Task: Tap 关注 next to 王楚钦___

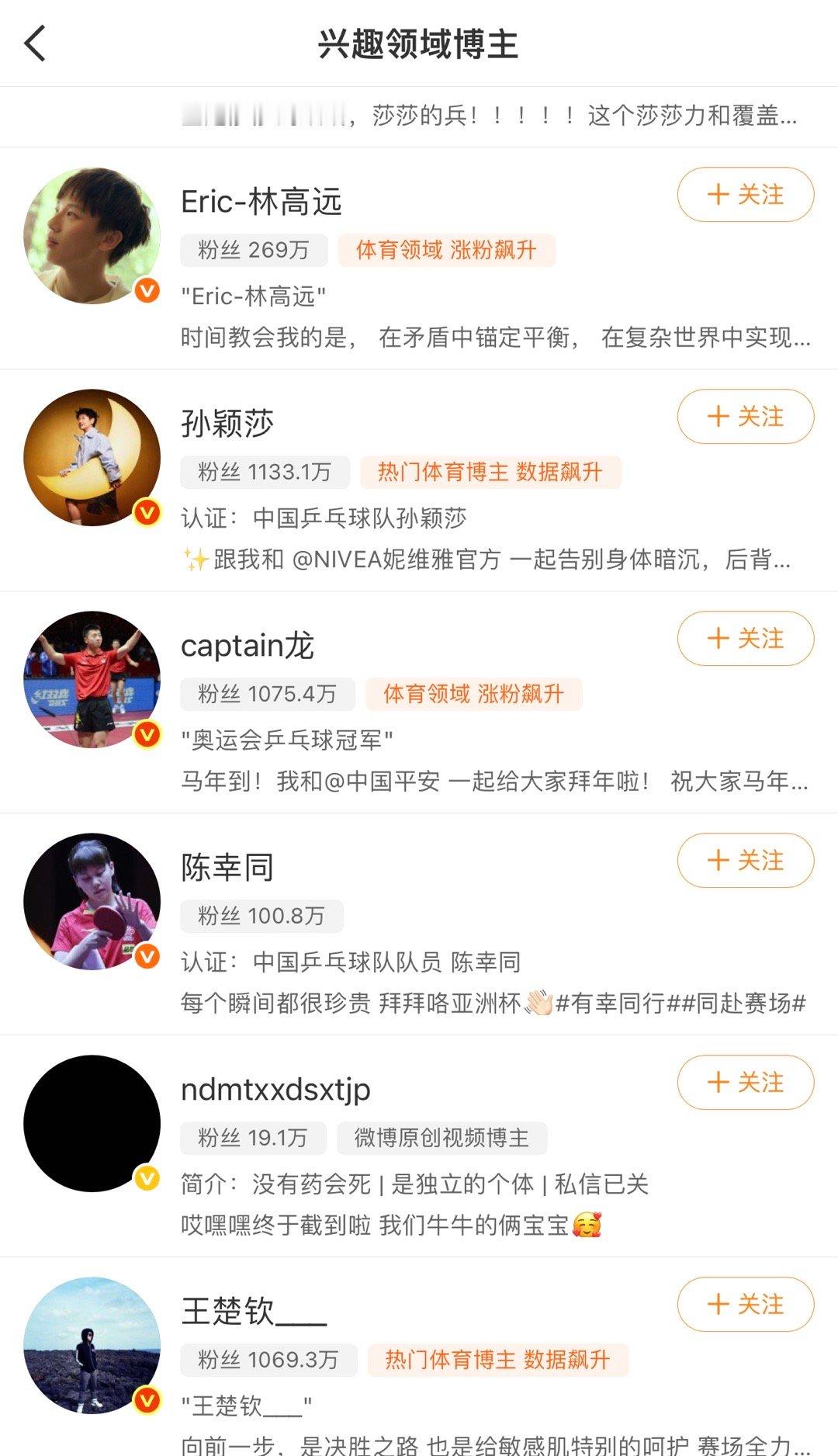Action: (744, 1305)
